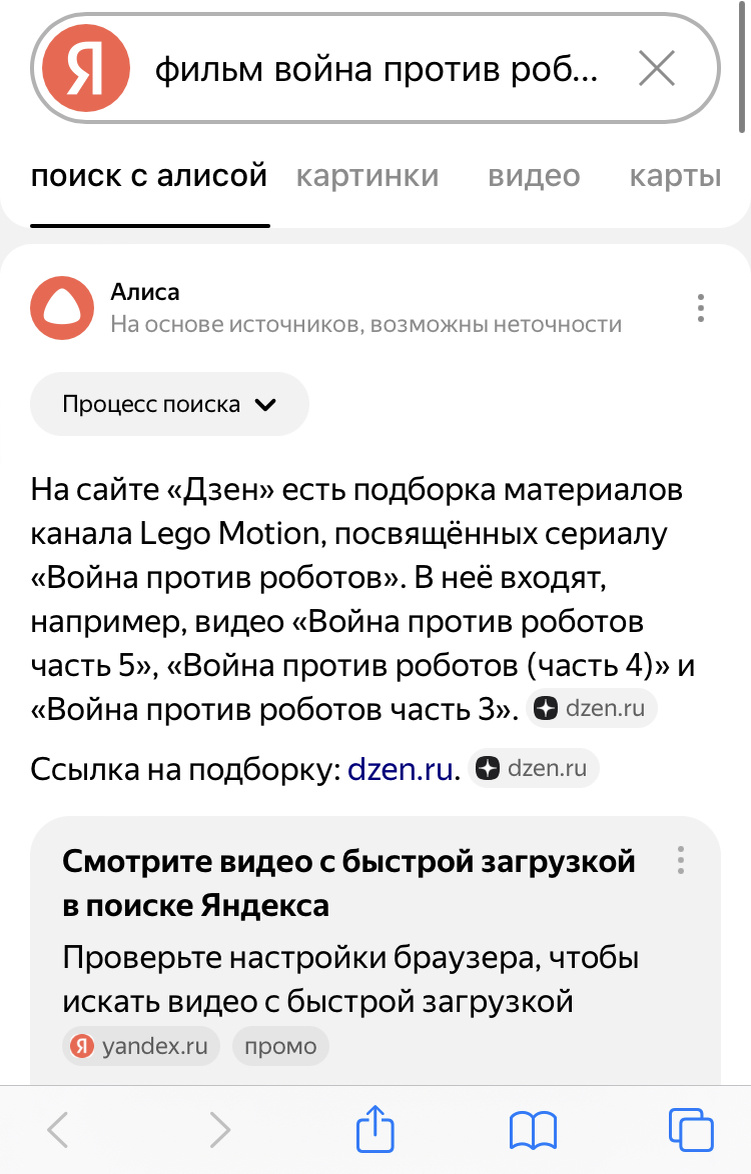
Task: Go forward using the right arrow icon
Action: pos(218,1130)
